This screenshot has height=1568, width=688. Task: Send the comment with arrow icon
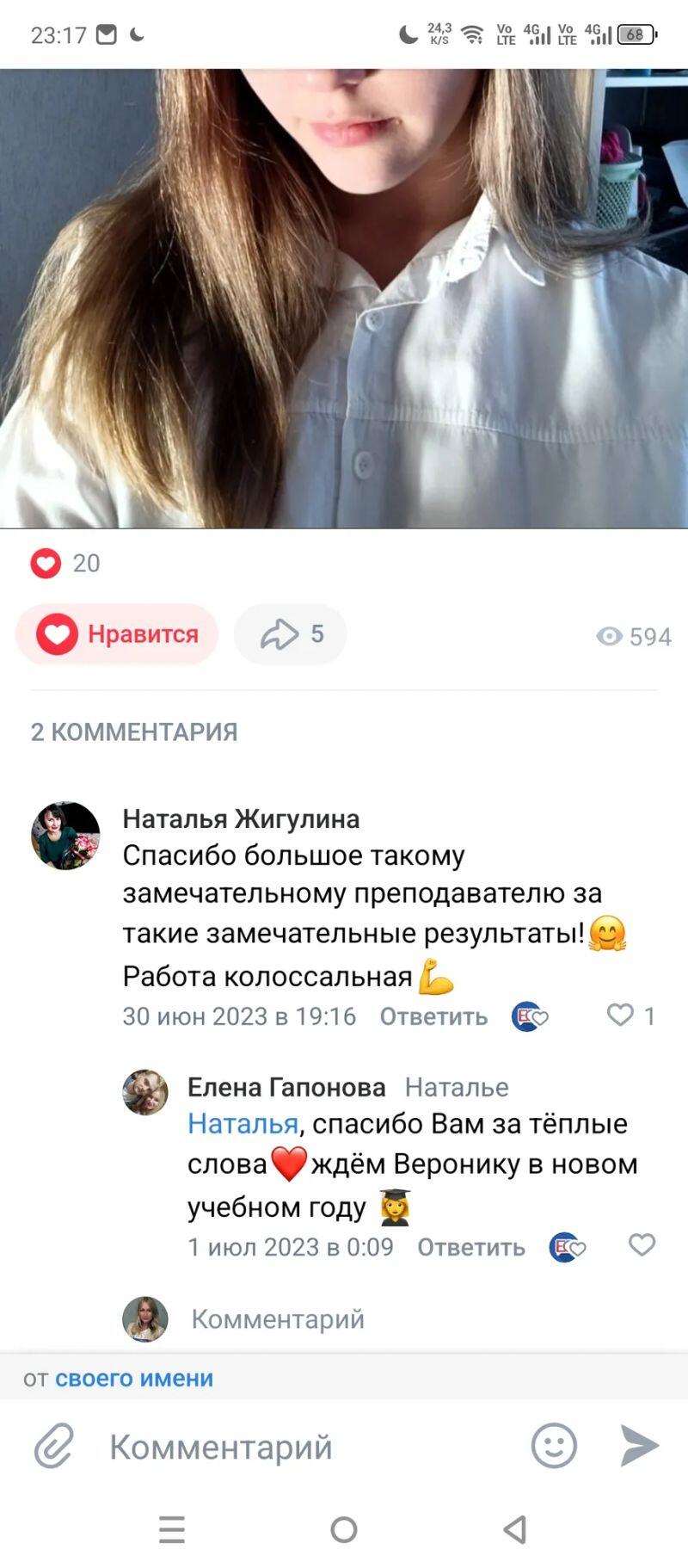(639, 1446)
